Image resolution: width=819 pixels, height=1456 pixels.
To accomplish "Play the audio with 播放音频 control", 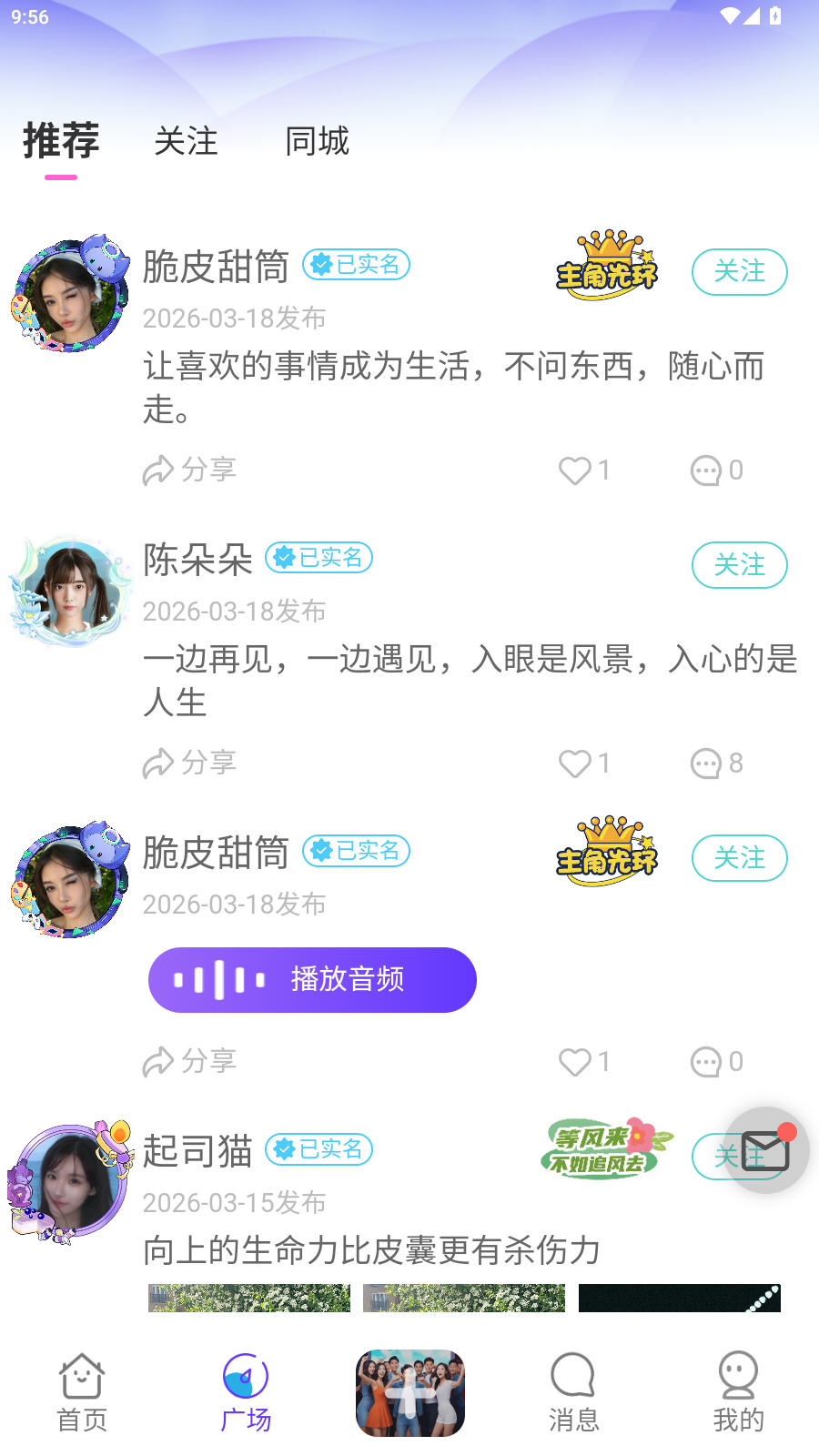I will (312, 980).
